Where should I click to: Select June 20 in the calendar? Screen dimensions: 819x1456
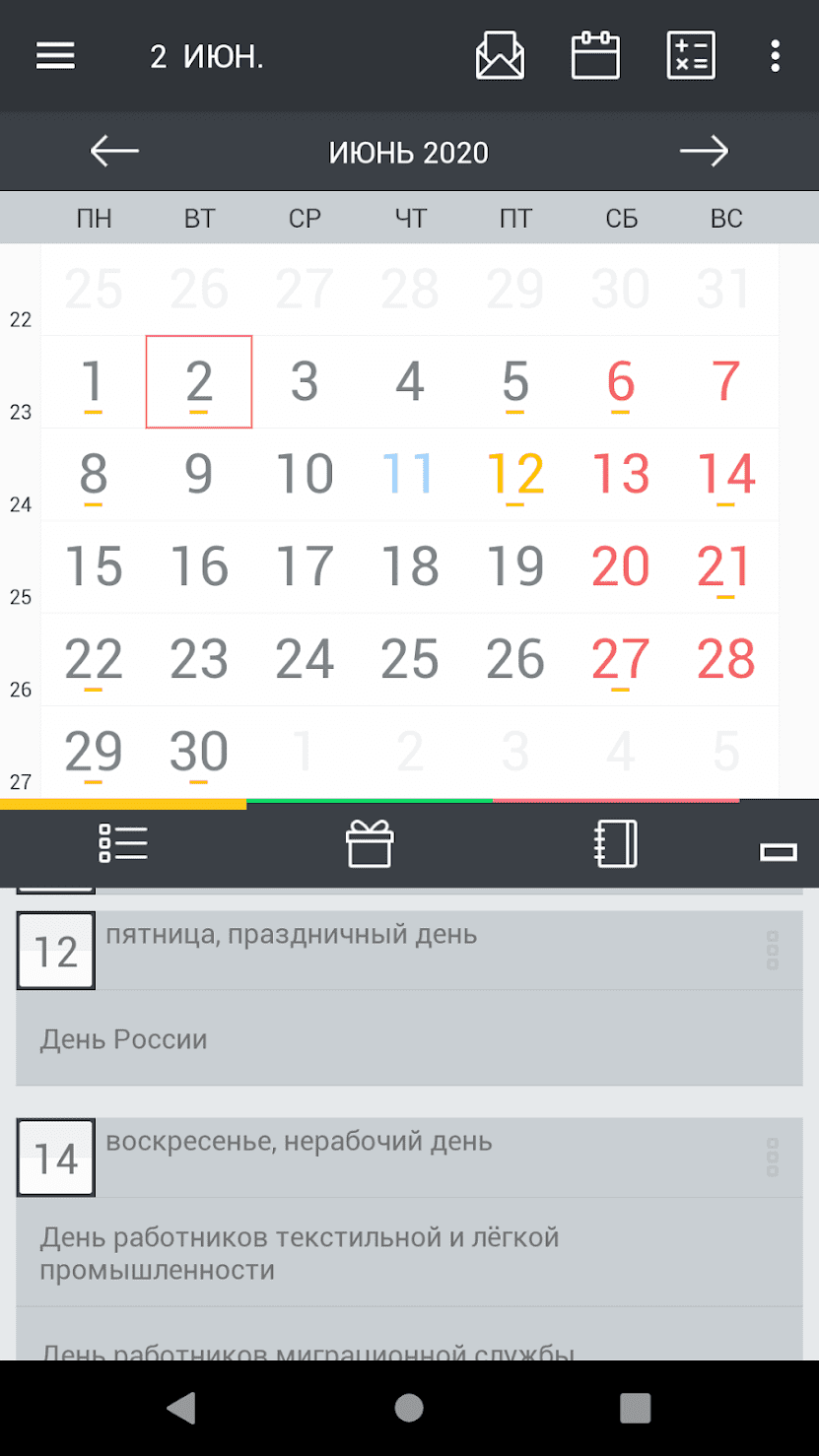(621, 566)
